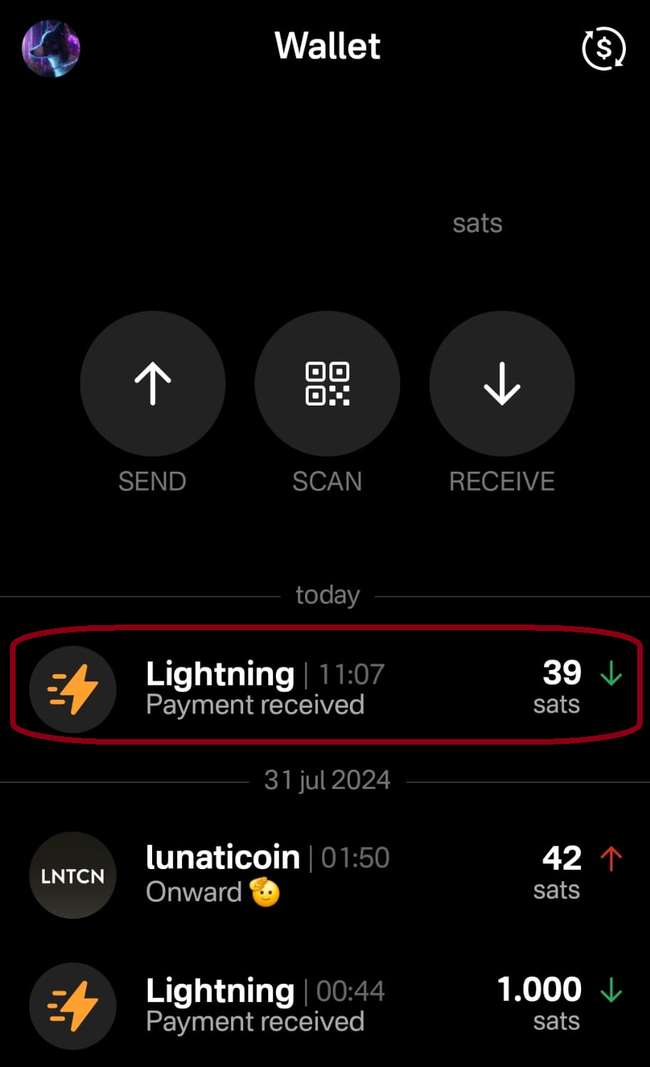Tap the Receive button
650x1067 pixels.
coord(502,384)
